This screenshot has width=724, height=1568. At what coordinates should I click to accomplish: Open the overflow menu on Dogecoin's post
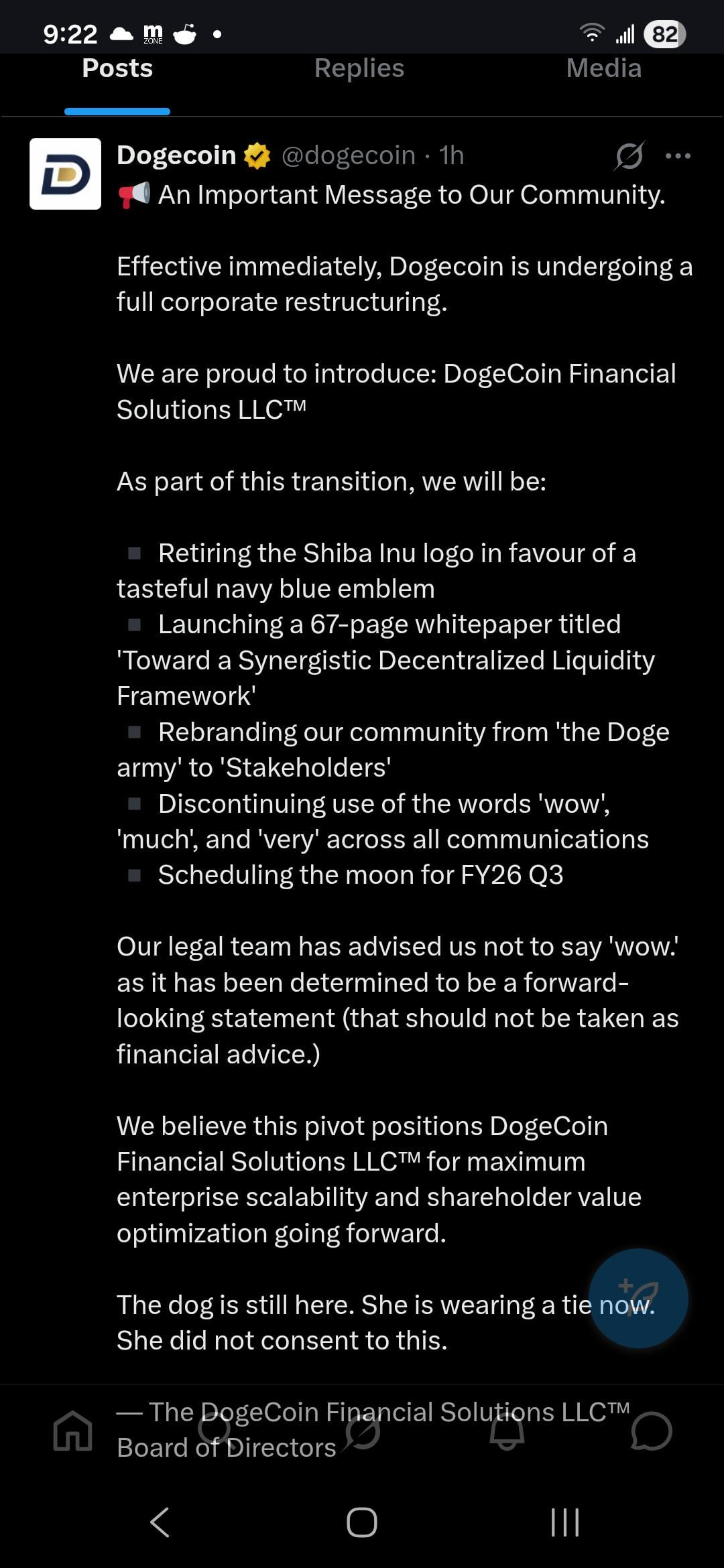tap(678, 156)
